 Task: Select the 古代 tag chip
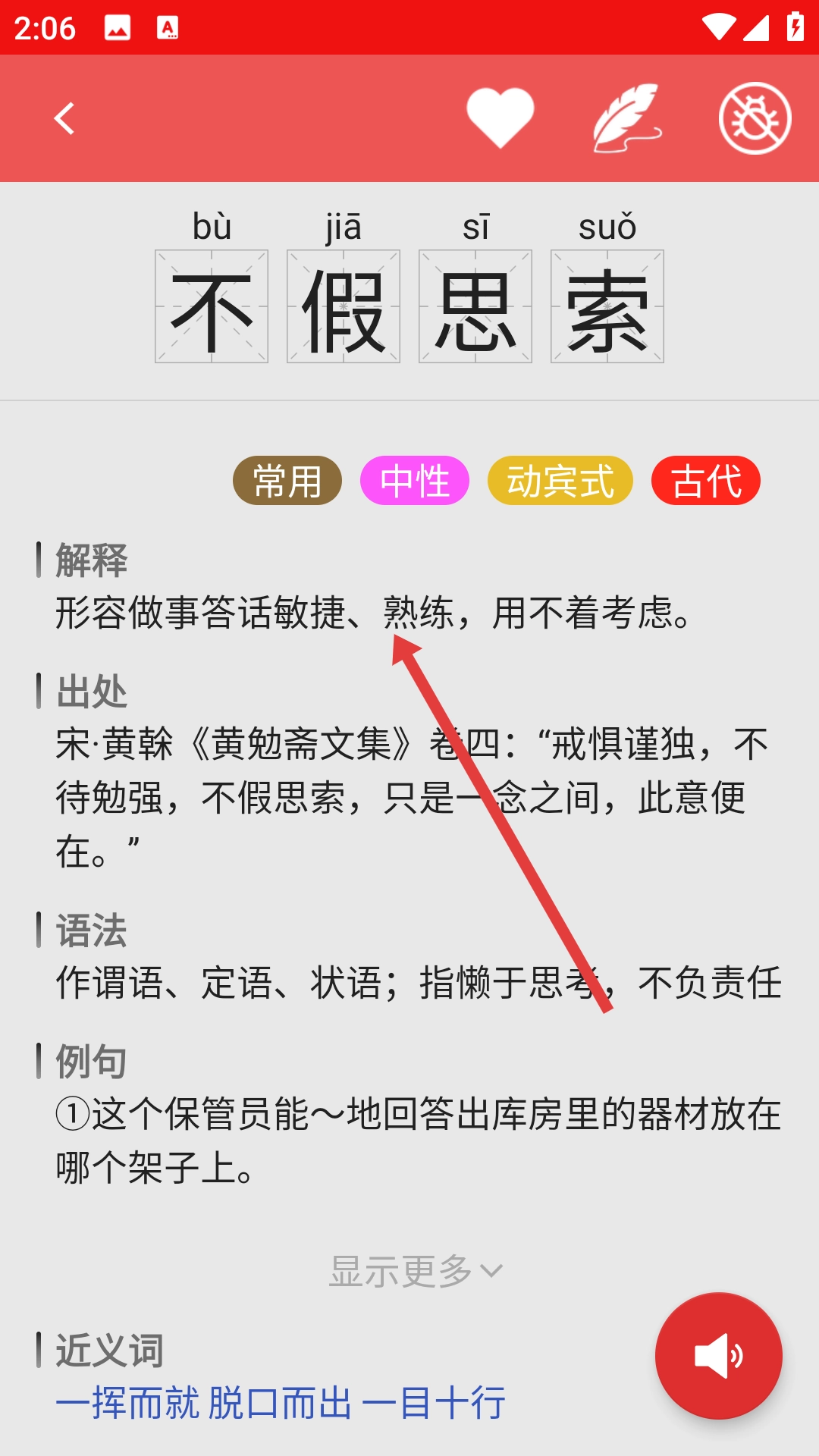[706, 481]
